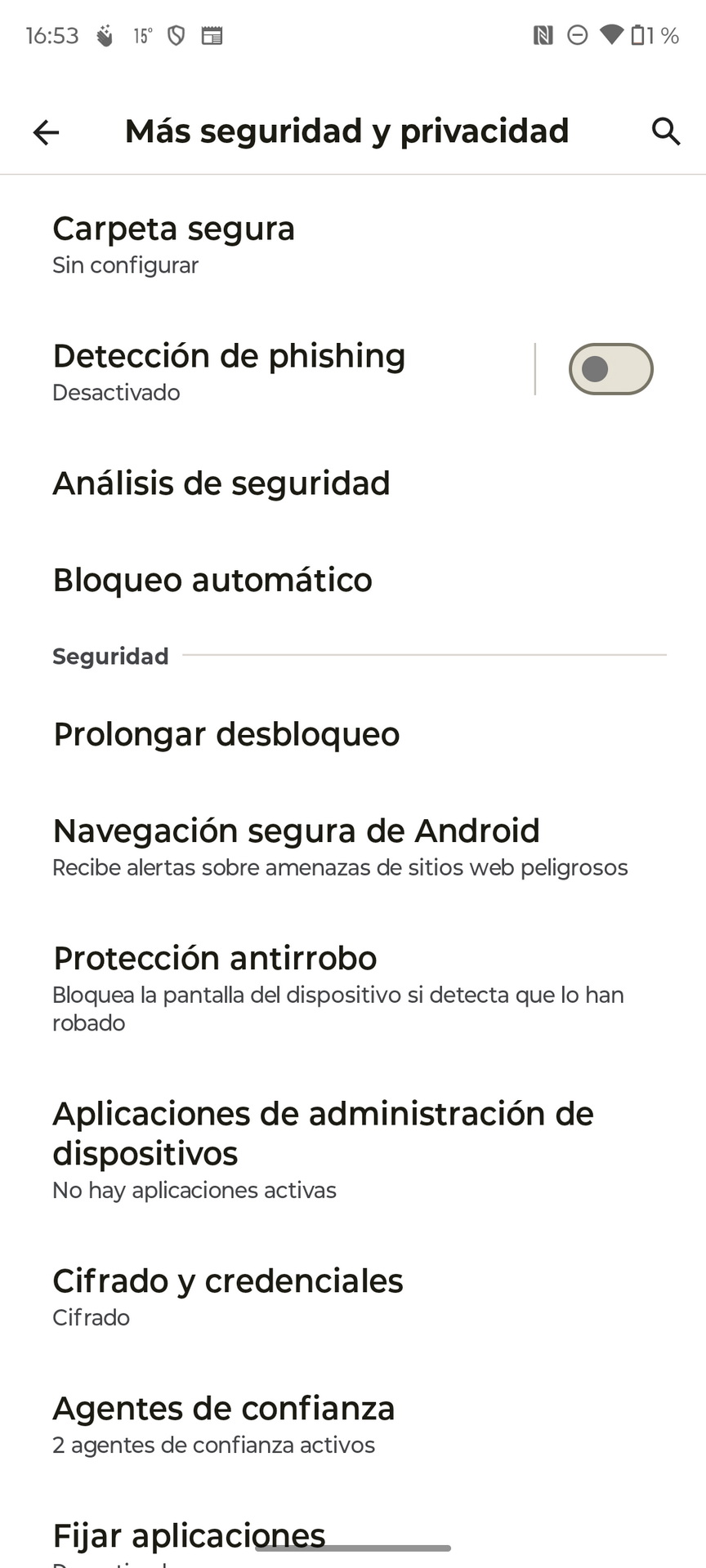Open Análisis de seguridad

(353, 483)
